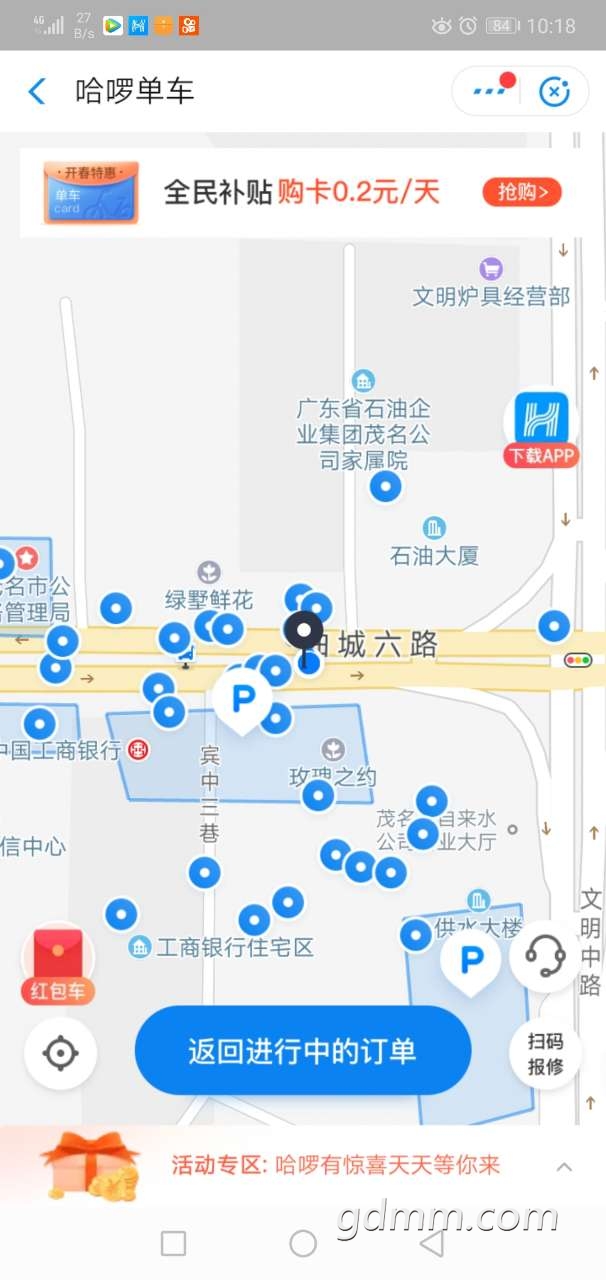Open the 全民补贴 ride card banner

(x=299, y=192)
